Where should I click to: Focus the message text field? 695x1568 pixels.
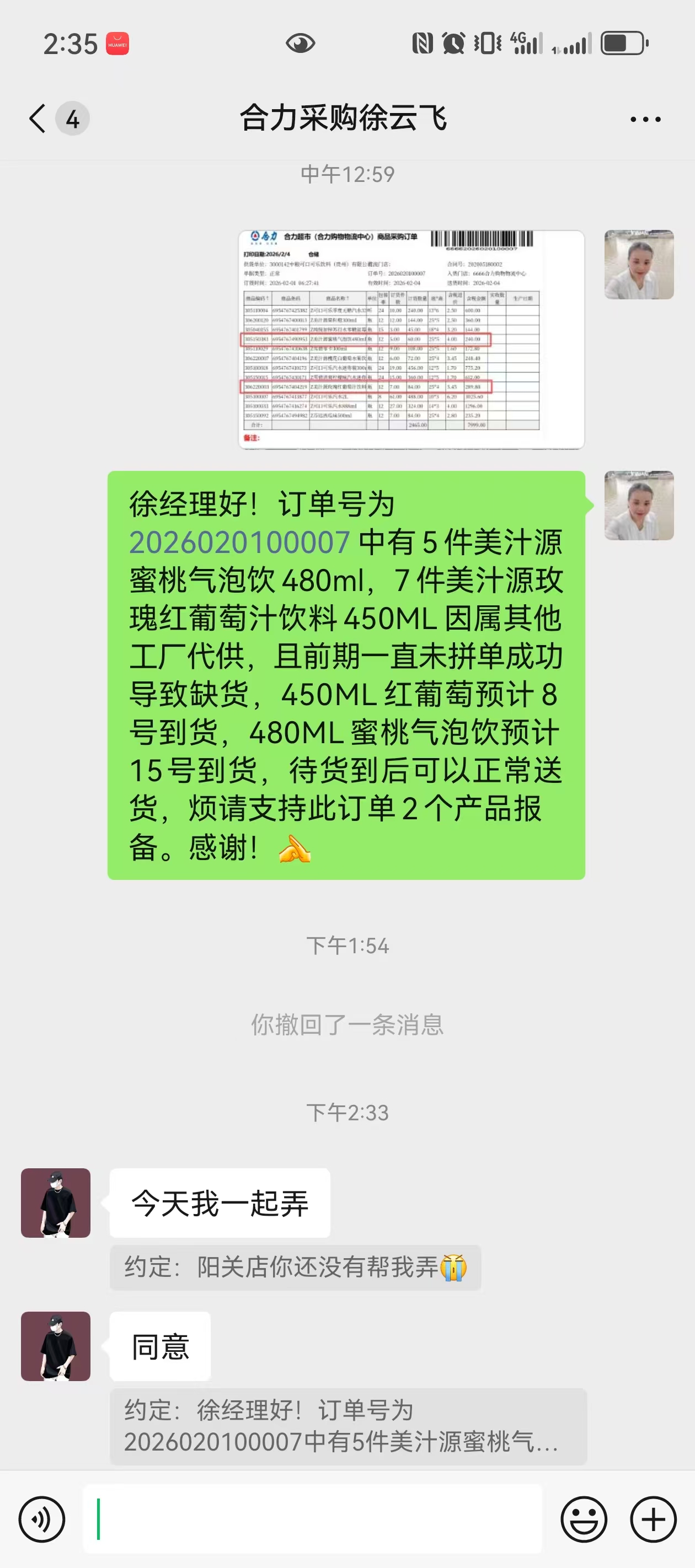(x=312, y=1519)
